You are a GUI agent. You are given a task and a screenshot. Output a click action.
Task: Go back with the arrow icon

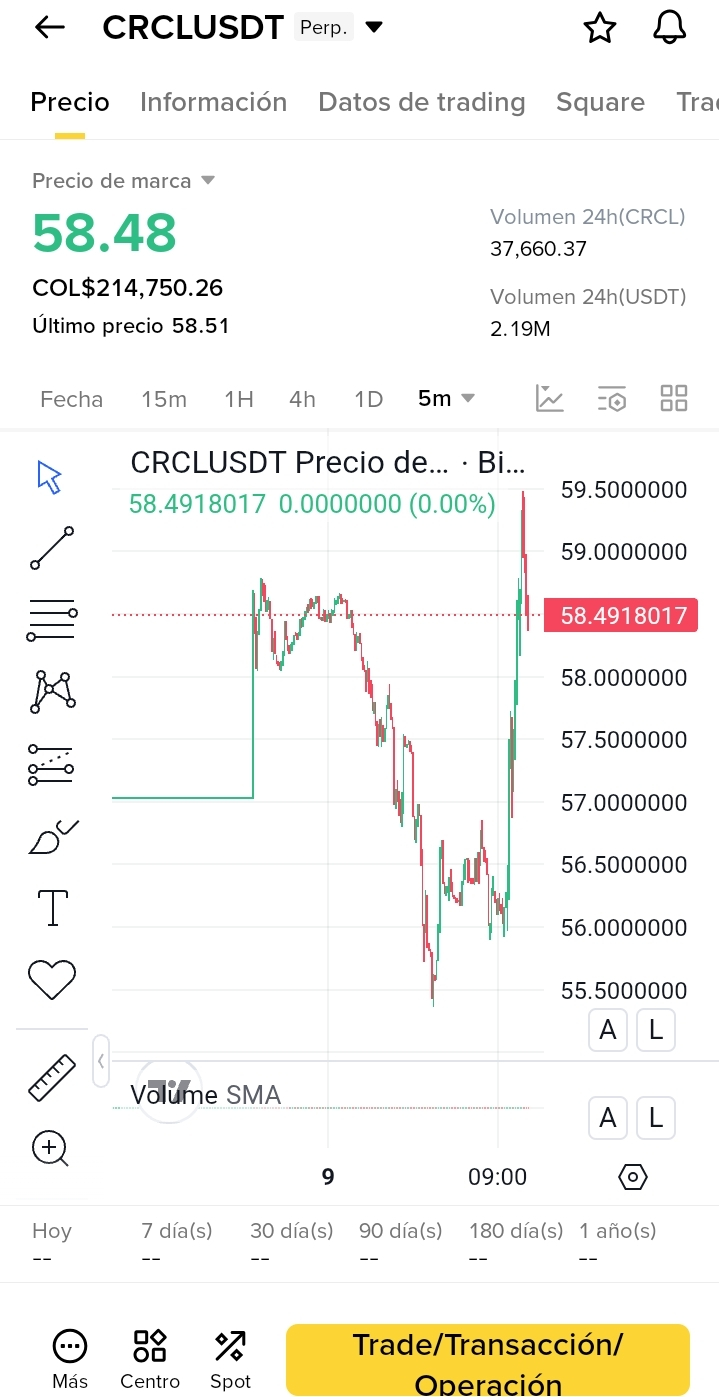tap(49, 28)
